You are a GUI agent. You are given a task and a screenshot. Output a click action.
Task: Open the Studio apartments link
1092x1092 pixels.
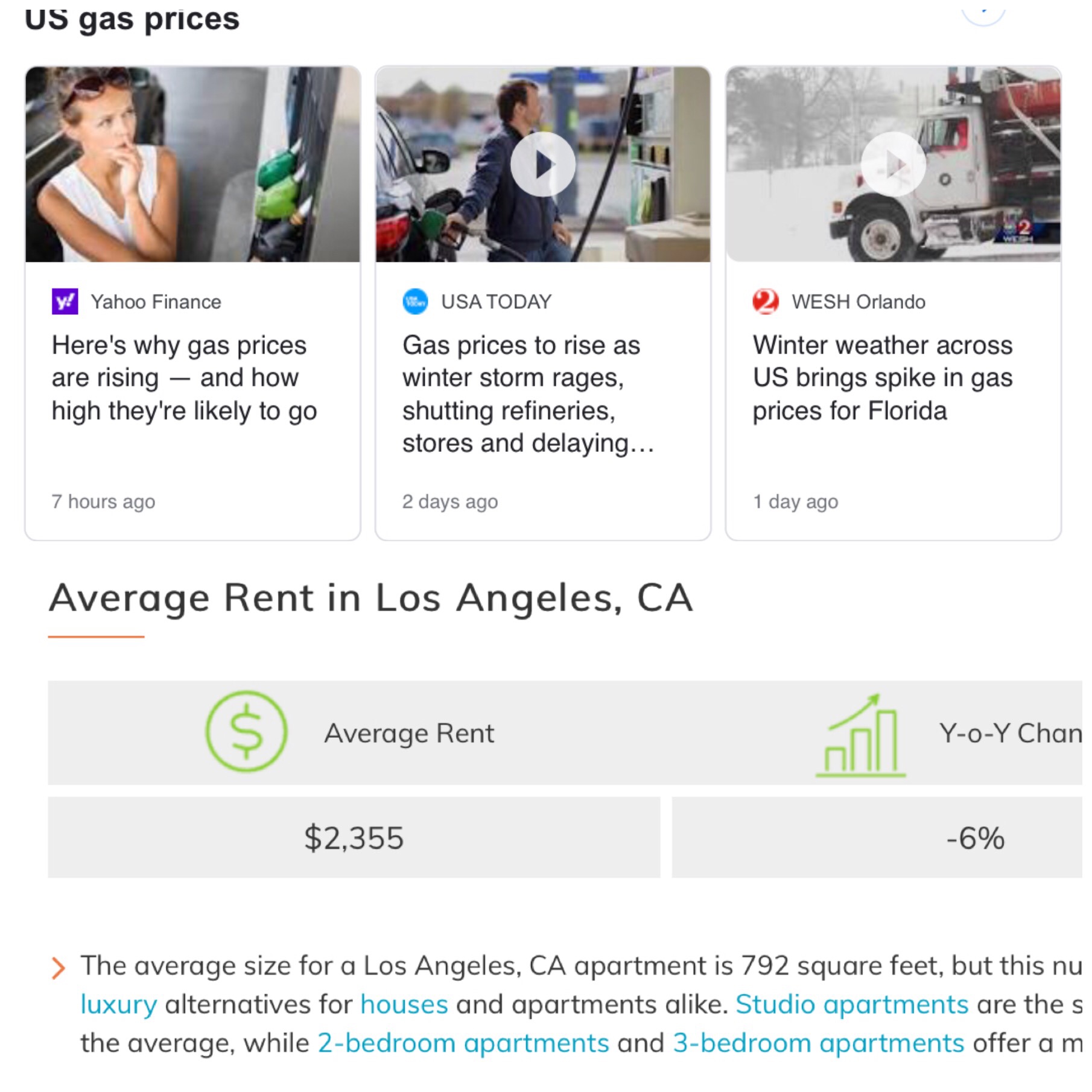point(851,1005)
